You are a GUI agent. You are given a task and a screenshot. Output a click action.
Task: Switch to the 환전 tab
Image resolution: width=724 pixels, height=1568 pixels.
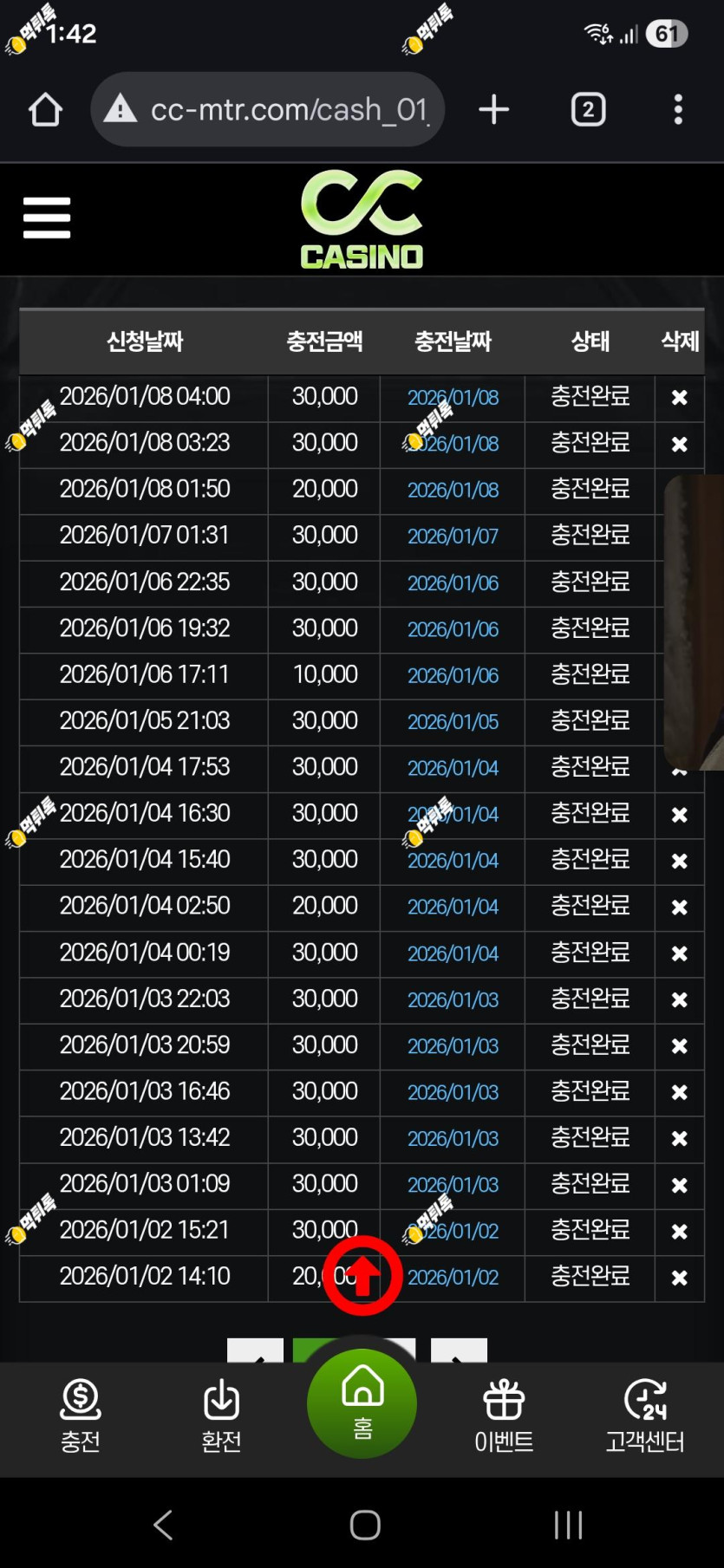(x=221, y=1416)
